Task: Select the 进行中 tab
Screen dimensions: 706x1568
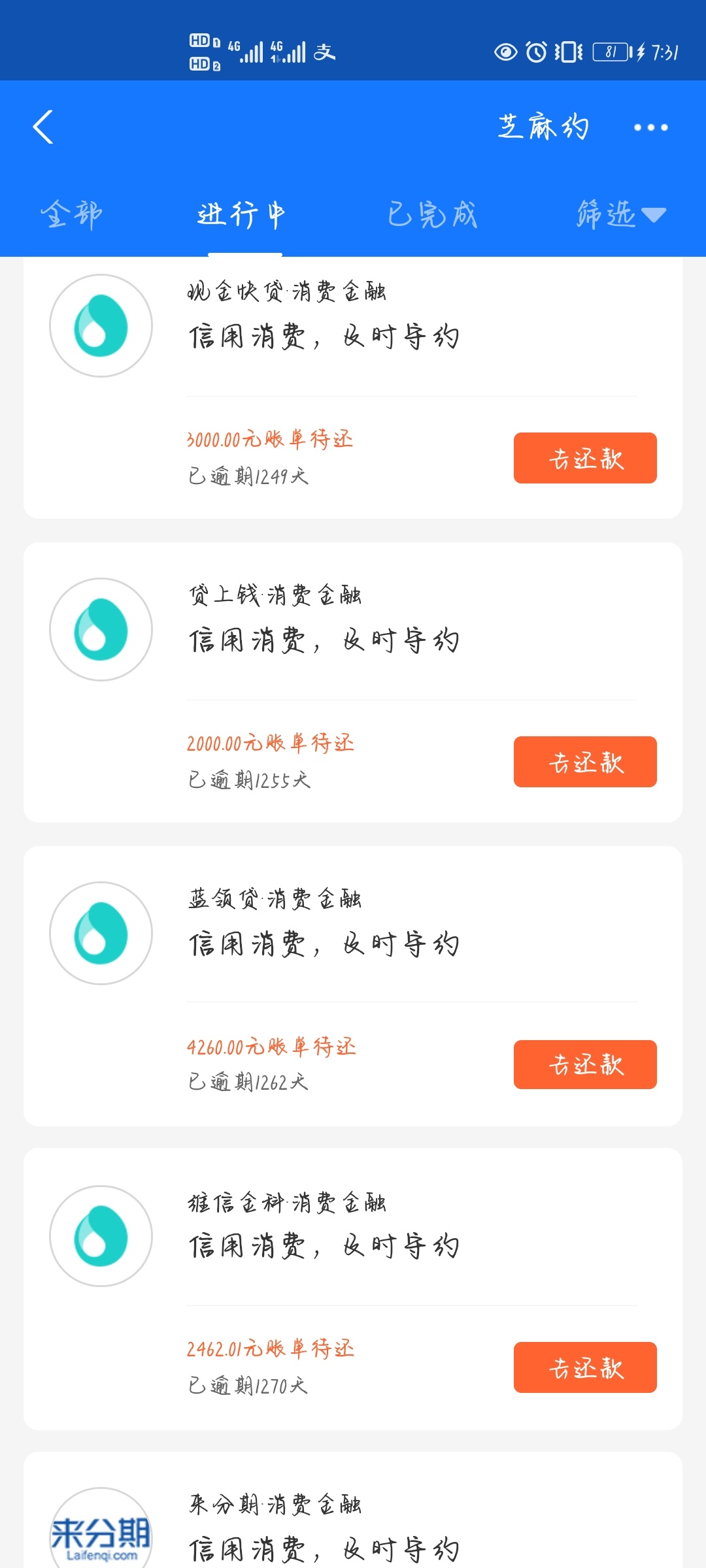Action: click(242, 214)
